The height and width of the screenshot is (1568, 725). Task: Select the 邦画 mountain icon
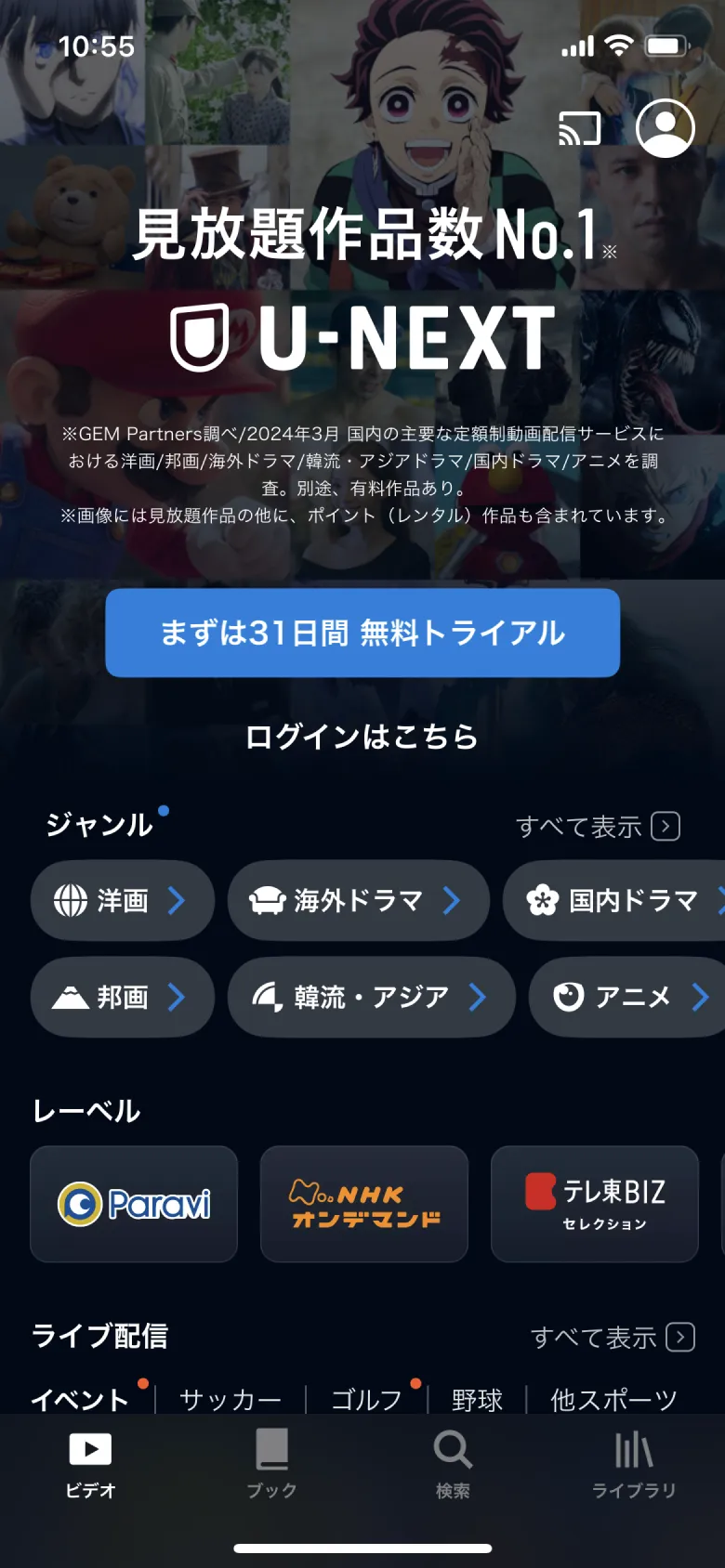[70, 997]
